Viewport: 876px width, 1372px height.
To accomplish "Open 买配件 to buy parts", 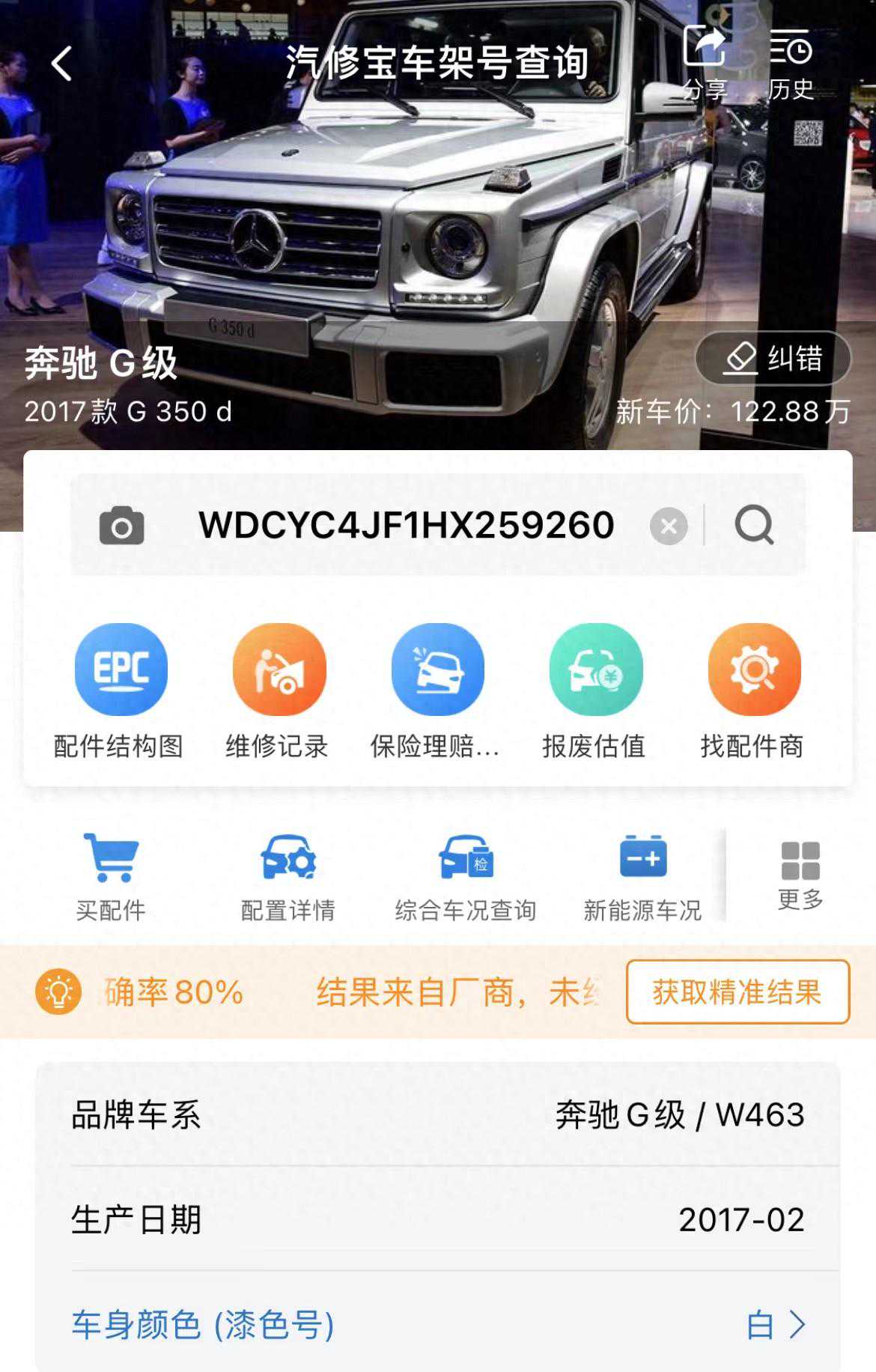I will click(x=111, y=876).
